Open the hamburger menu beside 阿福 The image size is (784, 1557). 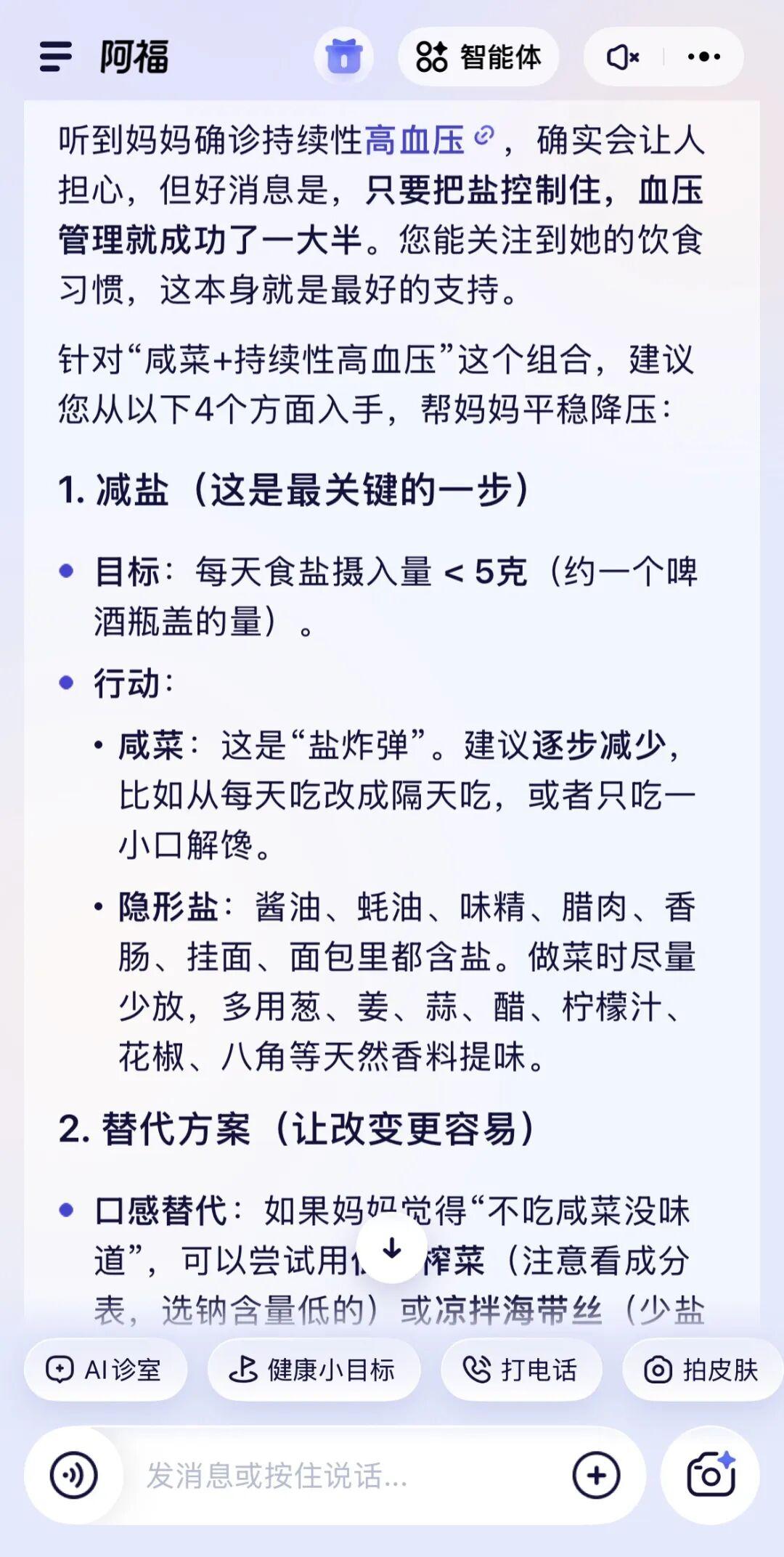tap(56, 57)
